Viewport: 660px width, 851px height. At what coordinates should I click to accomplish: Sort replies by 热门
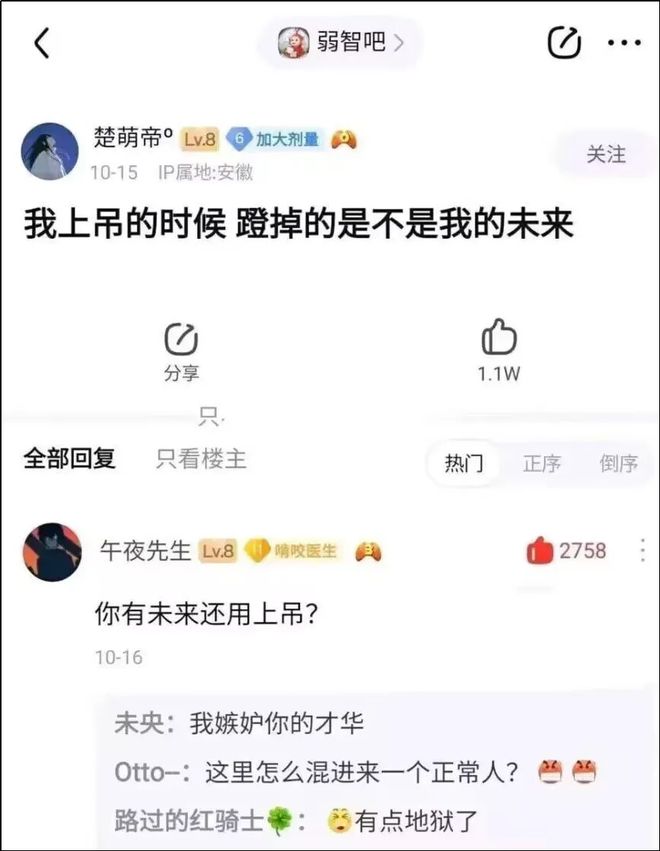[464, 463]
